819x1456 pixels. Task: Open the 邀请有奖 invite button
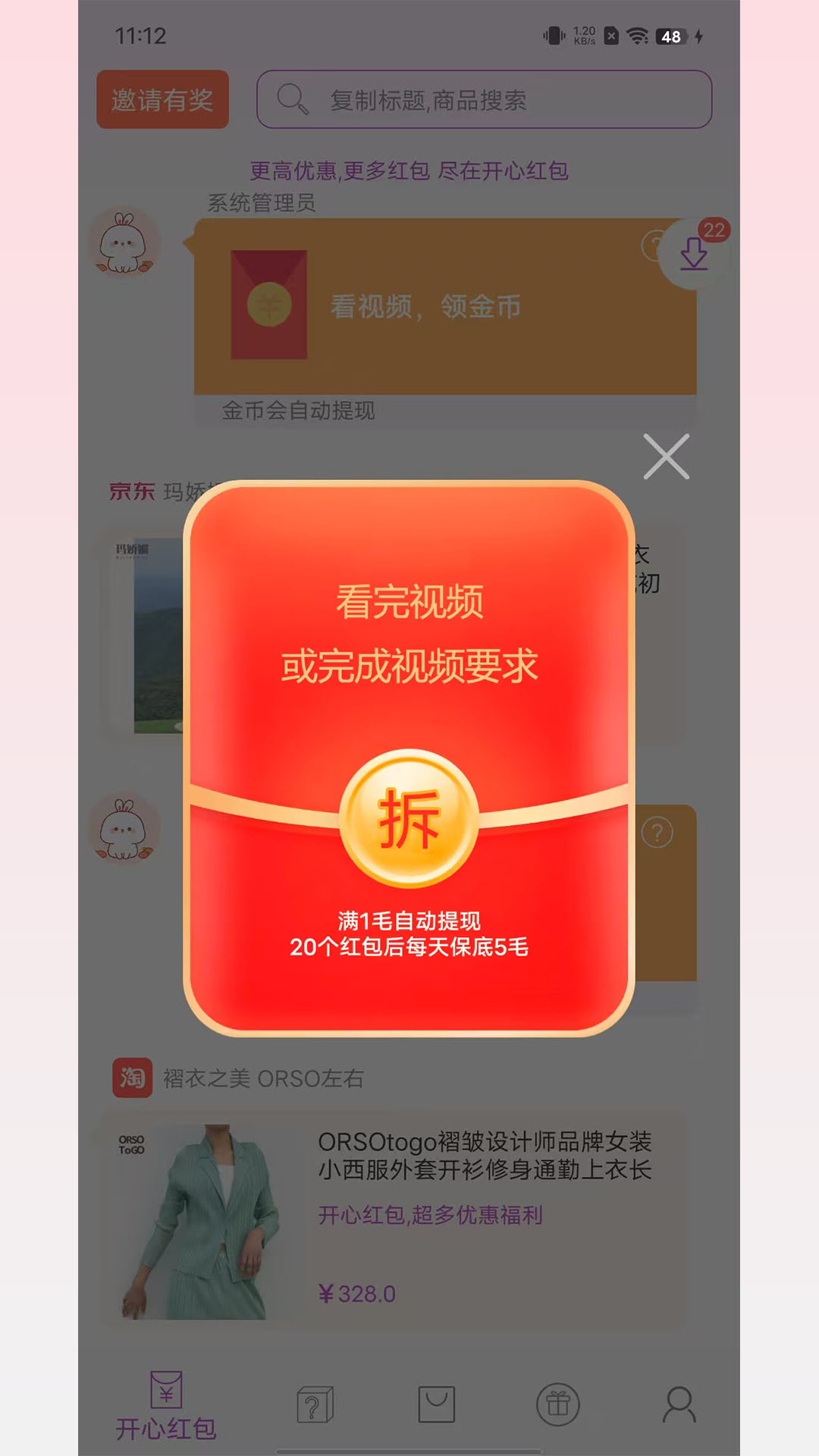(162, 99)
